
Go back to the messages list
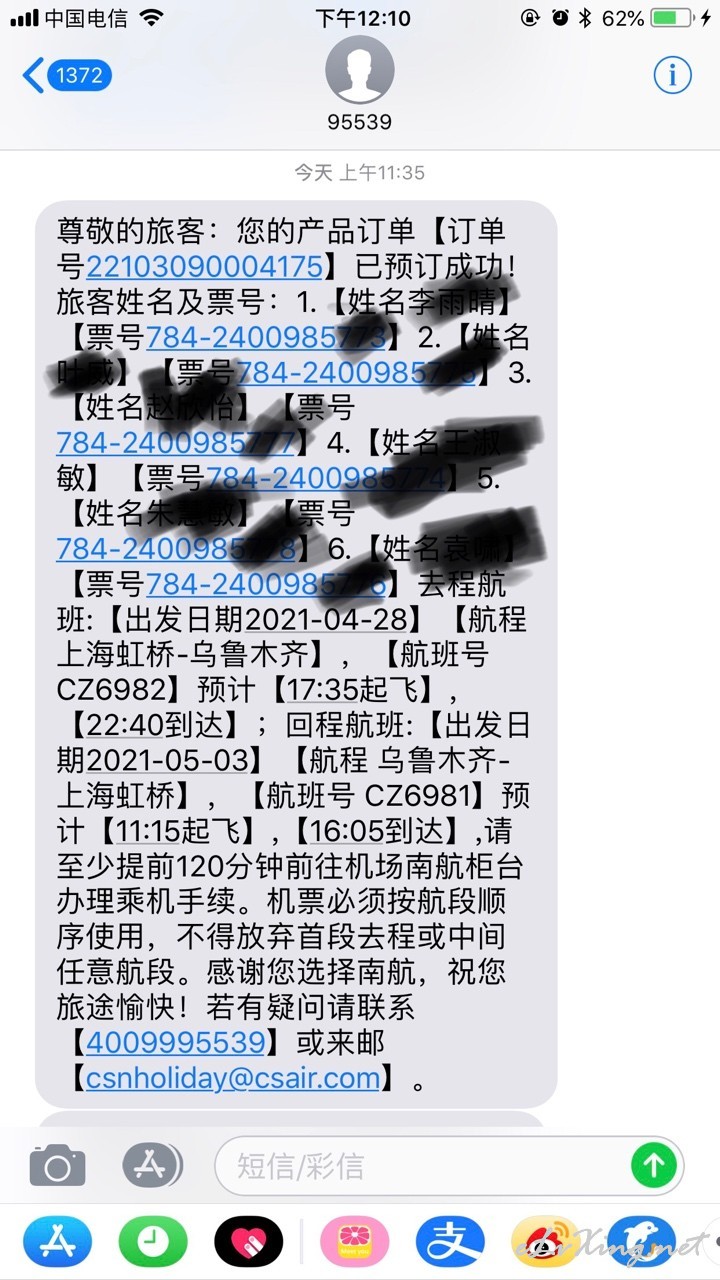[66, 75]
